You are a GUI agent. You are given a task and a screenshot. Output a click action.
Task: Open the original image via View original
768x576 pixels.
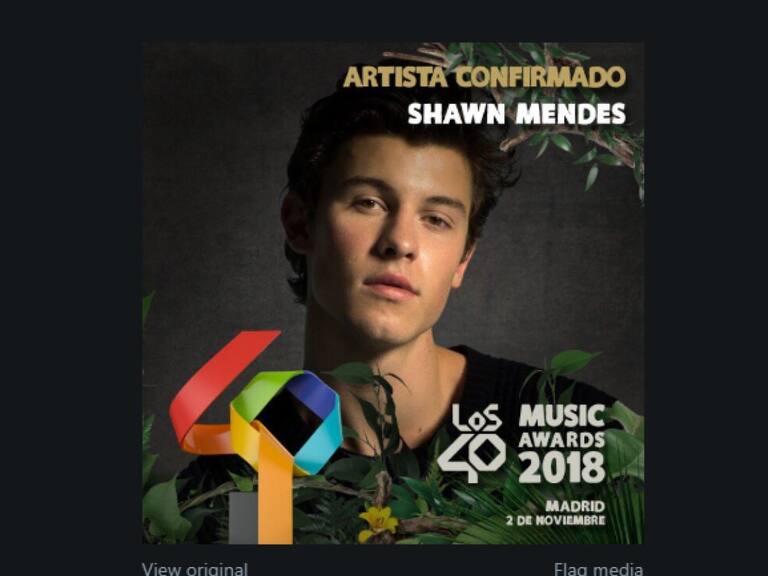(194, 568)
